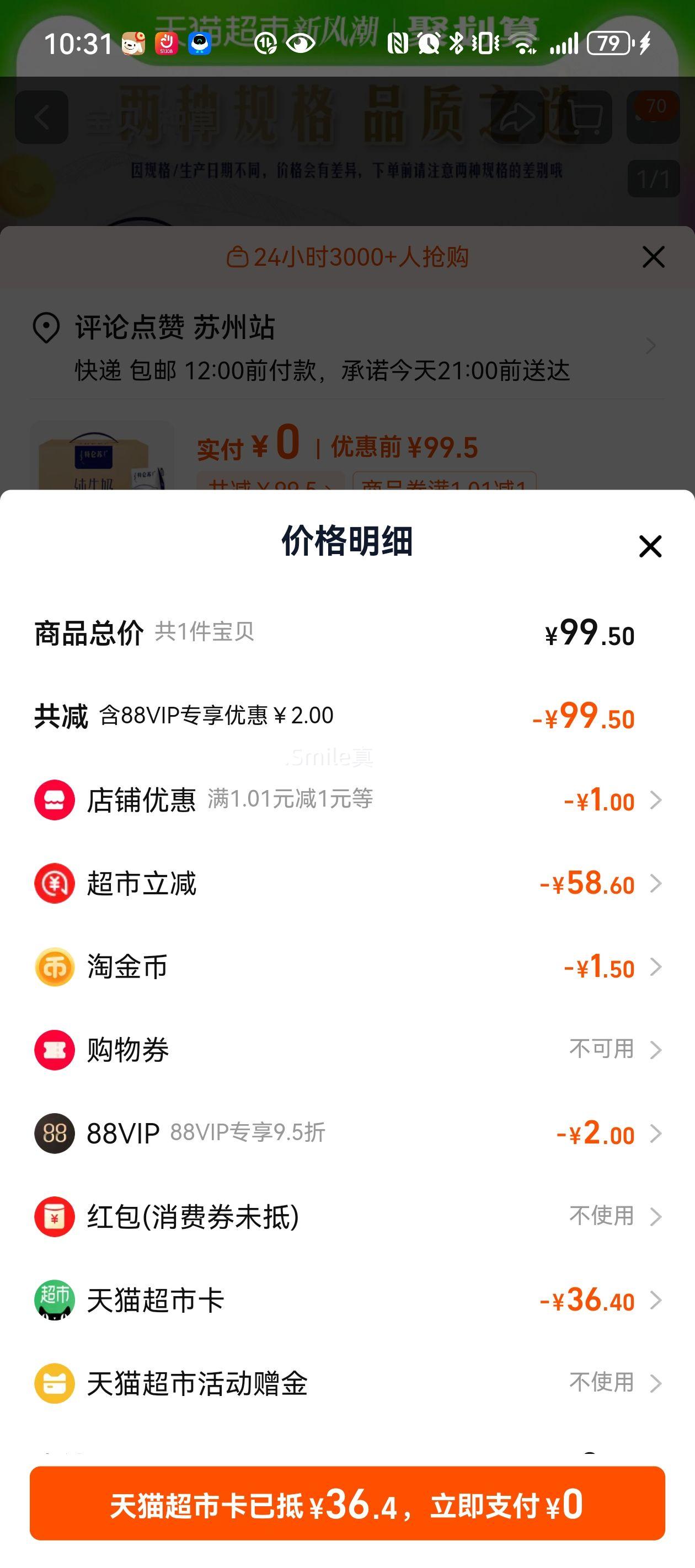Tap the 淘金币 gold coin icon
Image resolution: width=695 pixels, height=1568 pixels.
click(54, 966)
